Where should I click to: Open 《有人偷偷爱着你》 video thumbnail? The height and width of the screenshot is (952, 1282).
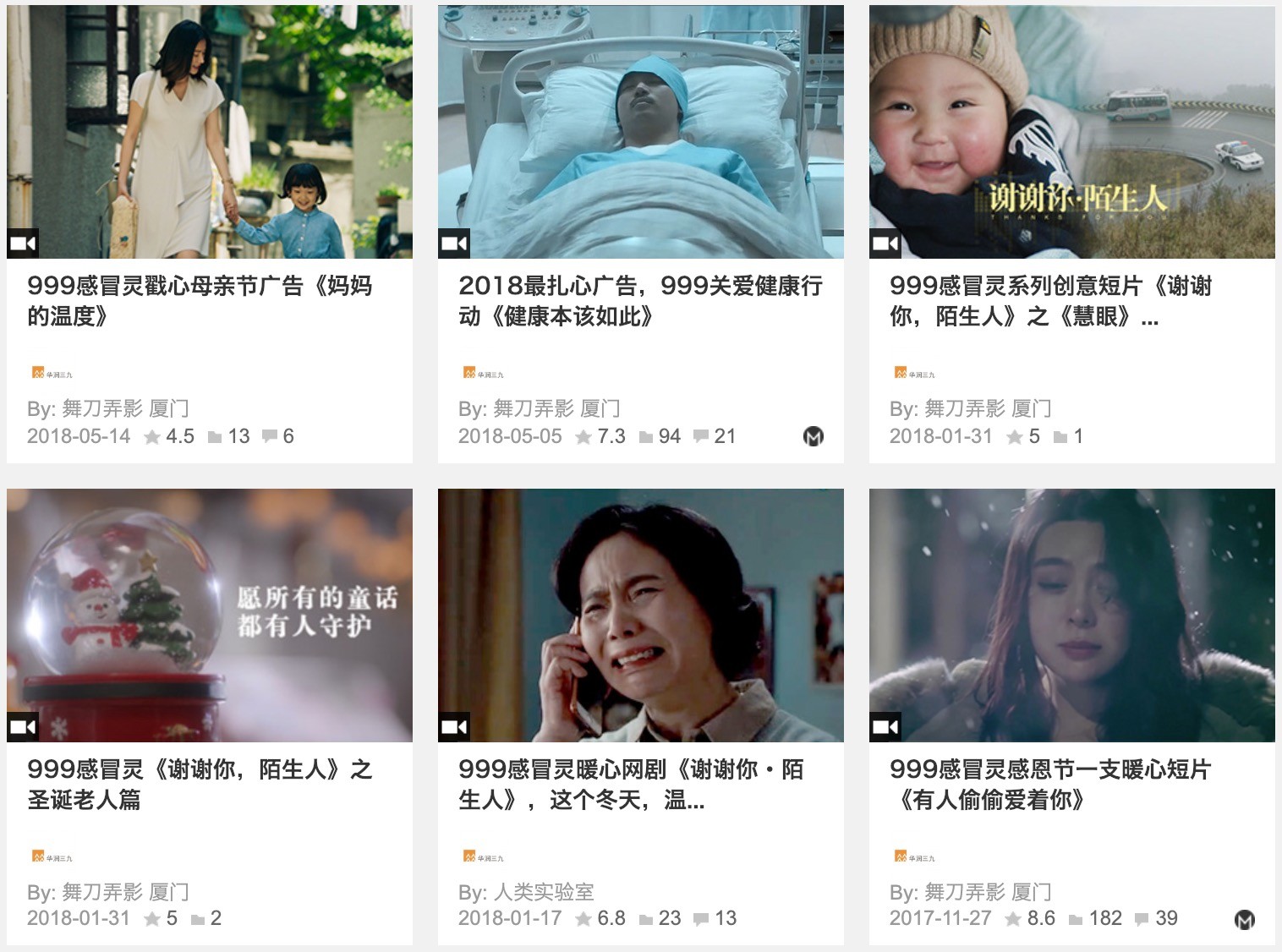(1071, 615)
